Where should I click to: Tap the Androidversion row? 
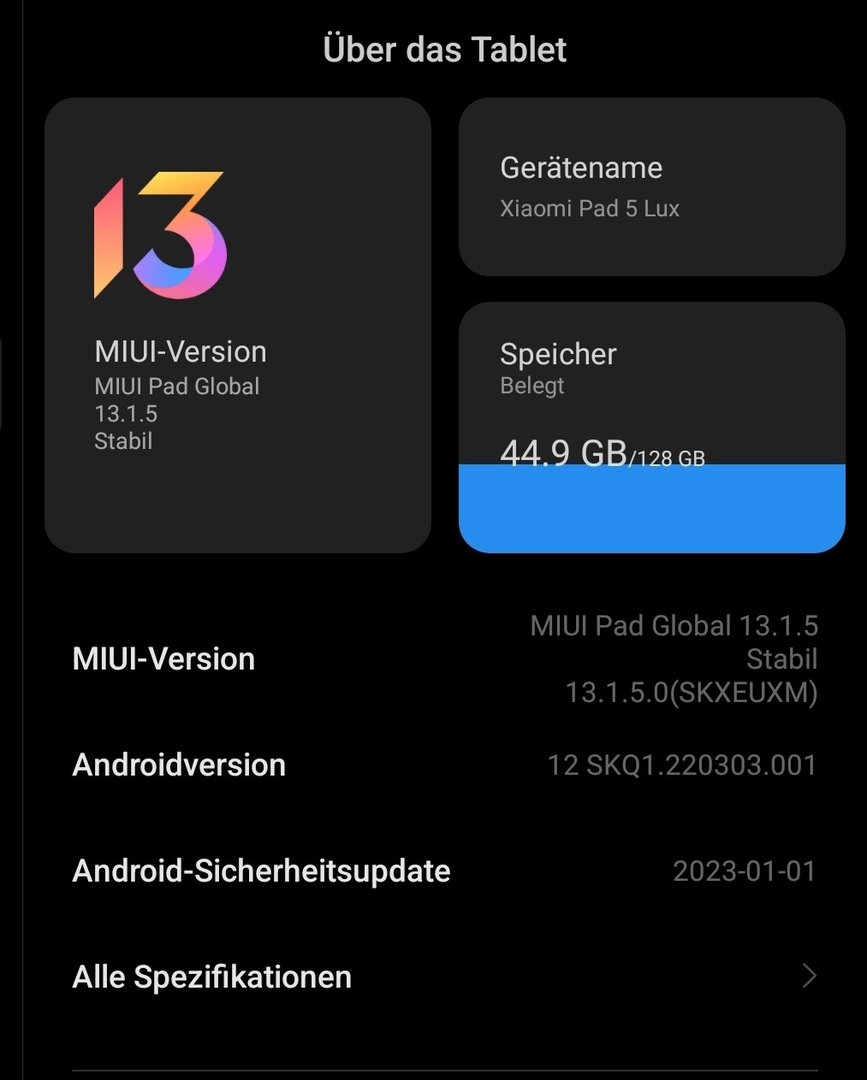click(444, 765)
